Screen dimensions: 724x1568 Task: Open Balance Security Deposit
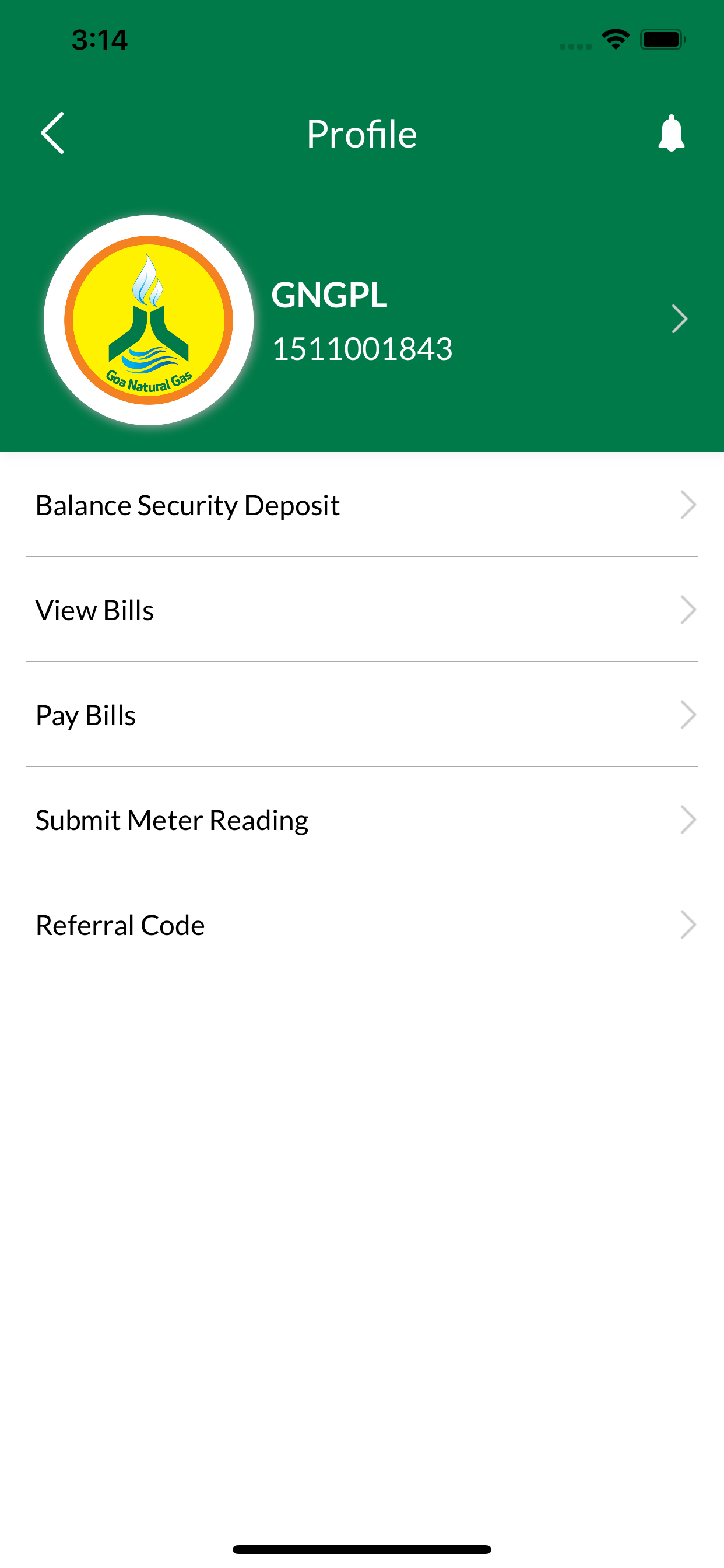coord(362,505)
